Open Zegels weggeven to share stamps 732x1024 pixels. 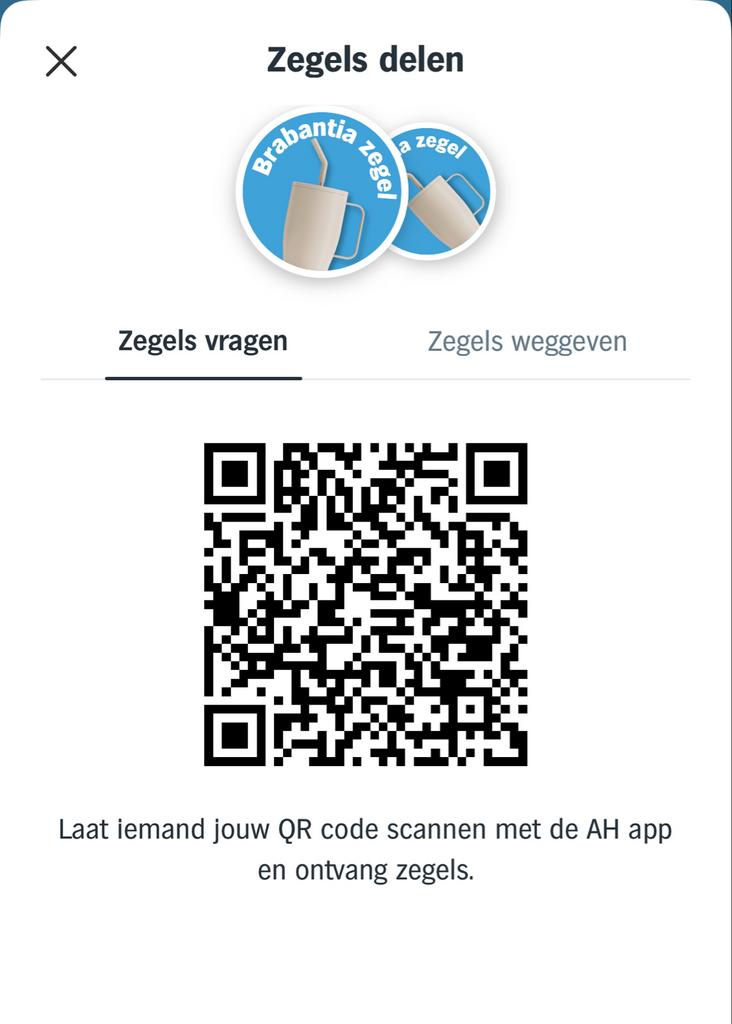coord(527,341)
